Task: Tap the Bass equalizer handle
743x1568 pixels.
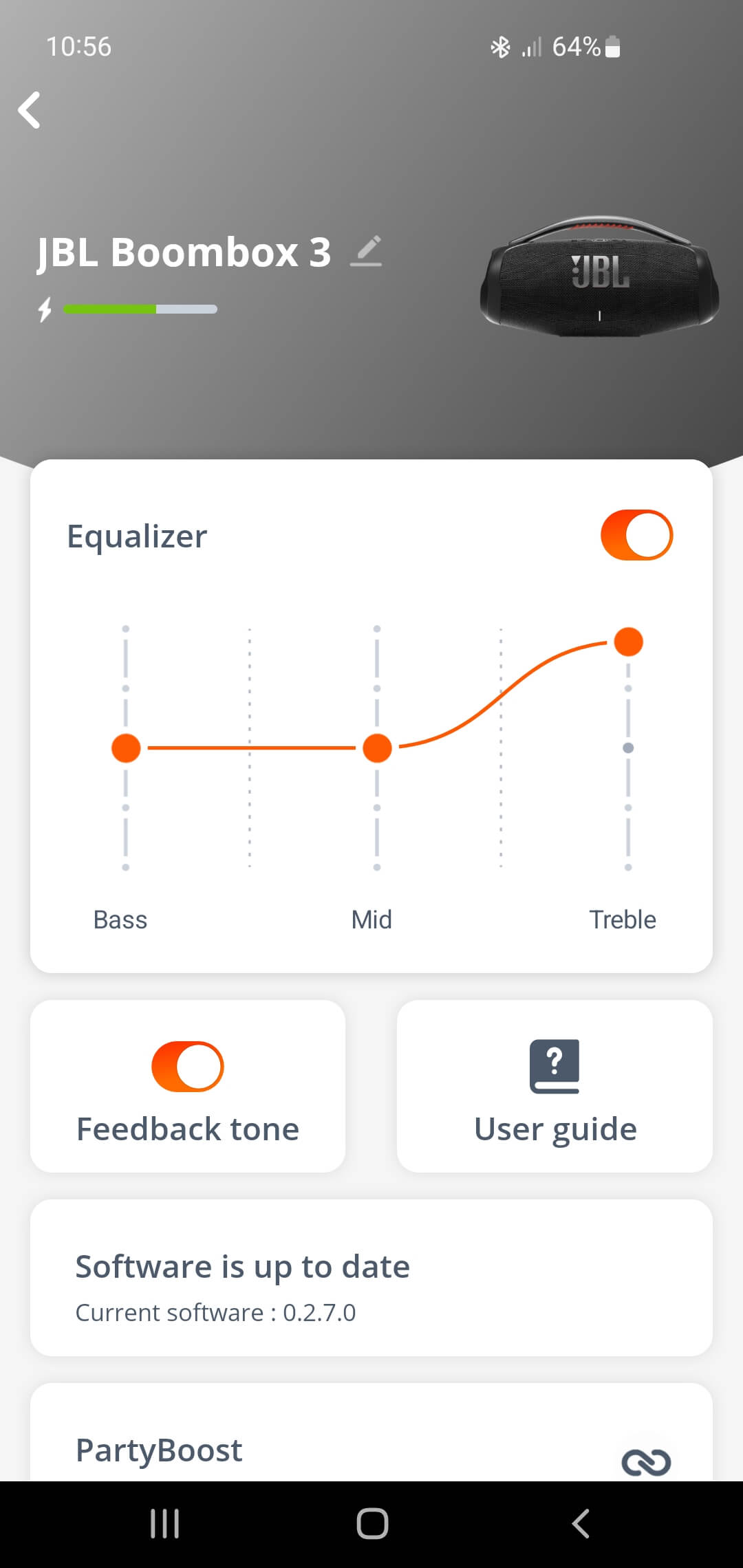Action: [x=126, y=748]
